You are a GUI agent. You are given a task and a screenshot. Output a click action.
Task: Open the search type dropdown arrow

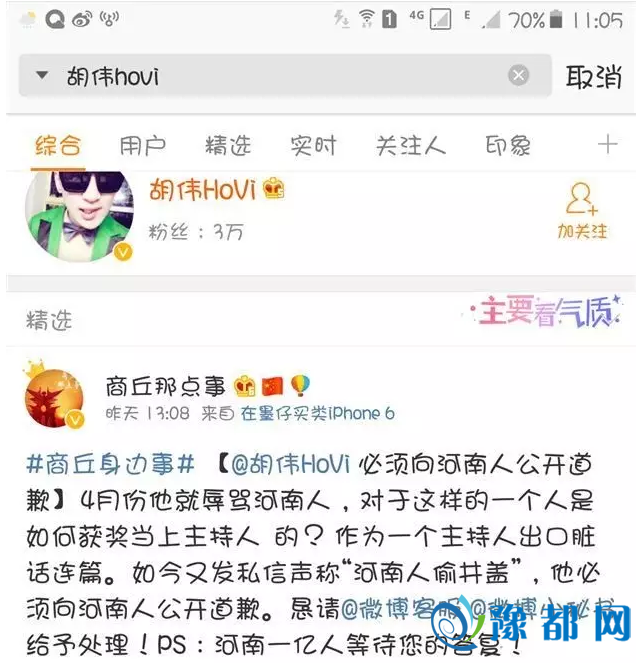(x=42, y=76)
